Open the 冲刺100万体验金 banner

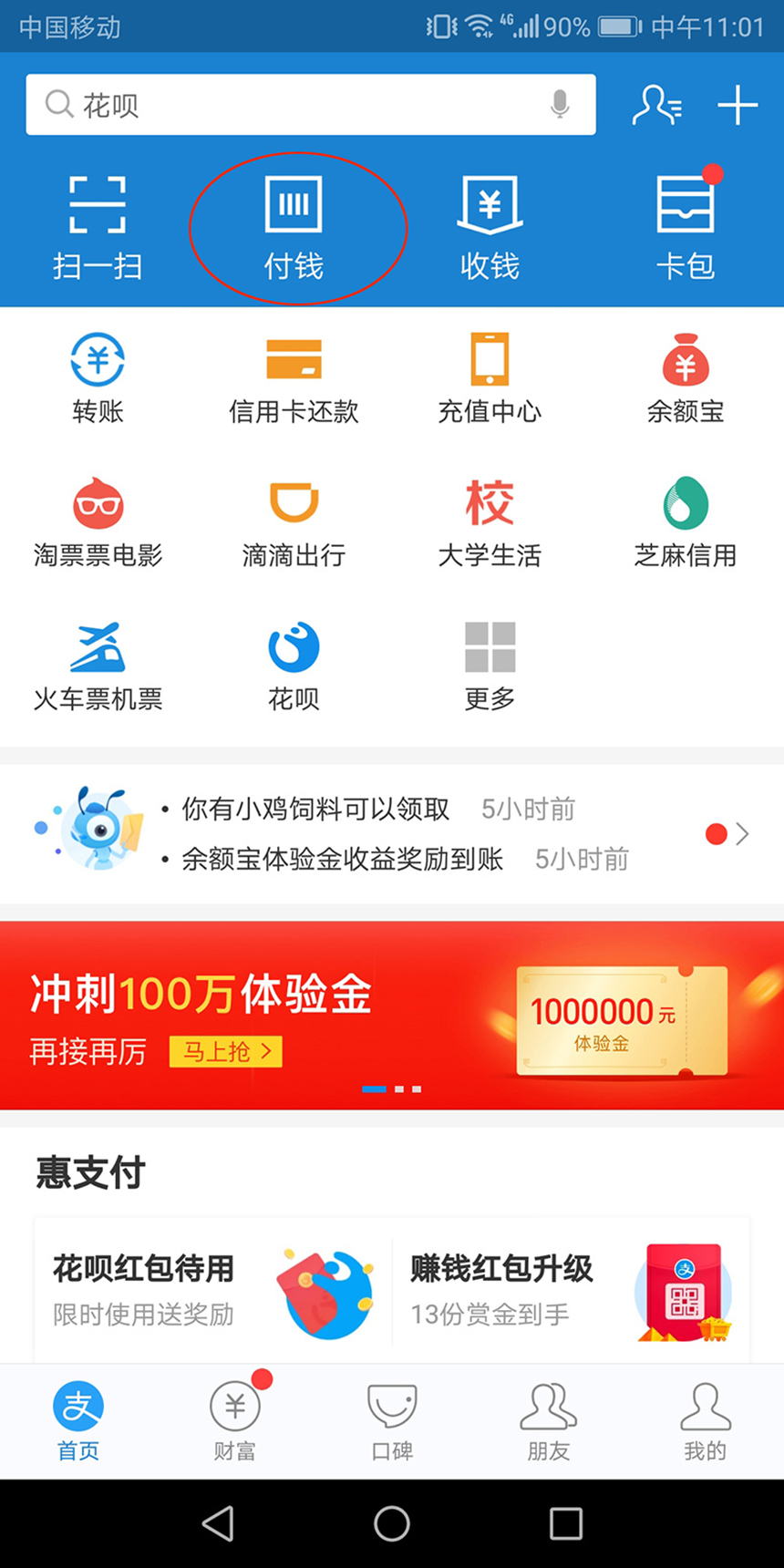pyautogui.click(x=392, y=1015)
